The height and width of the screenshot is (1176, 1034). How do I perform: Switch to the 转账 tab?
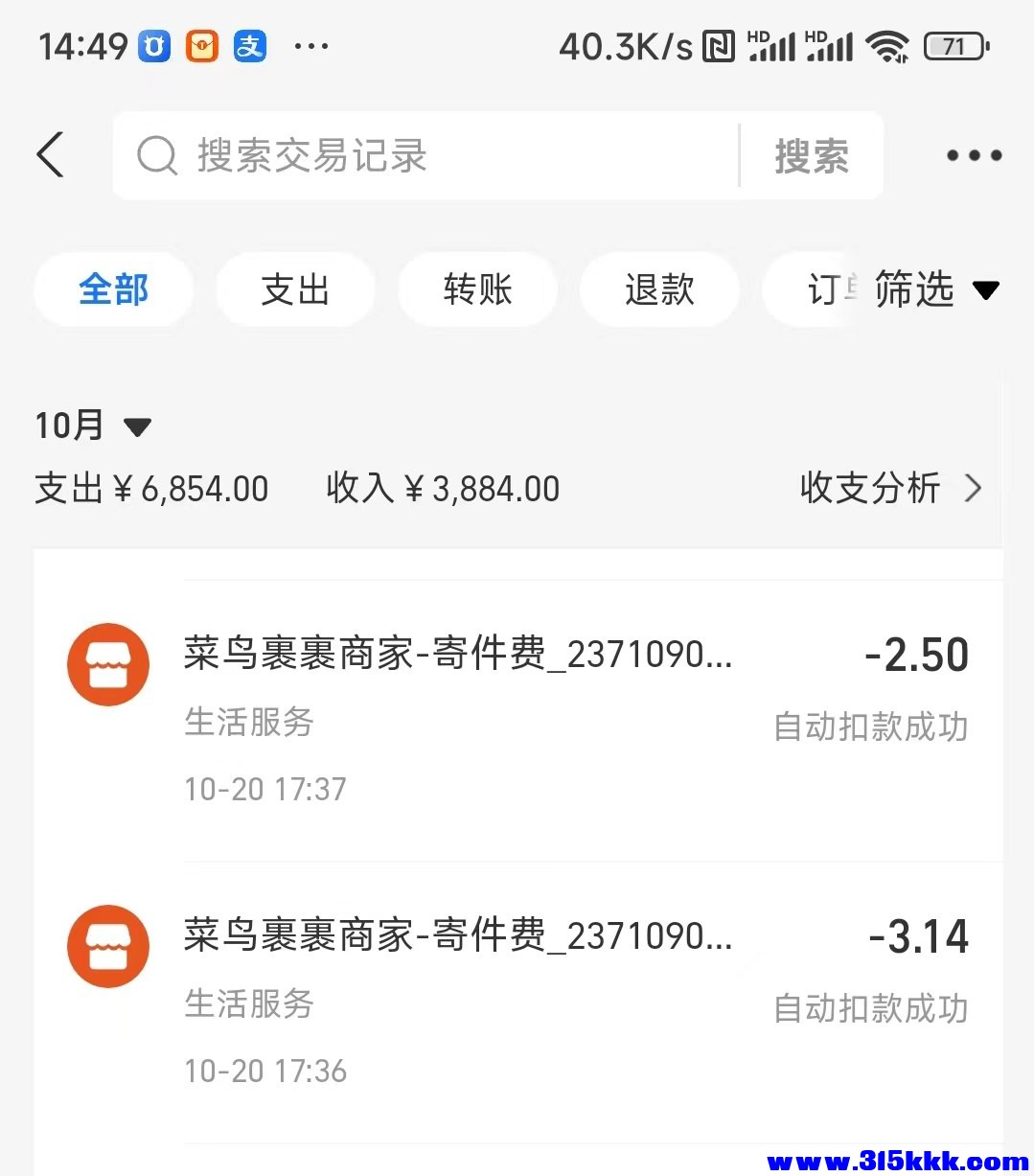477,289
